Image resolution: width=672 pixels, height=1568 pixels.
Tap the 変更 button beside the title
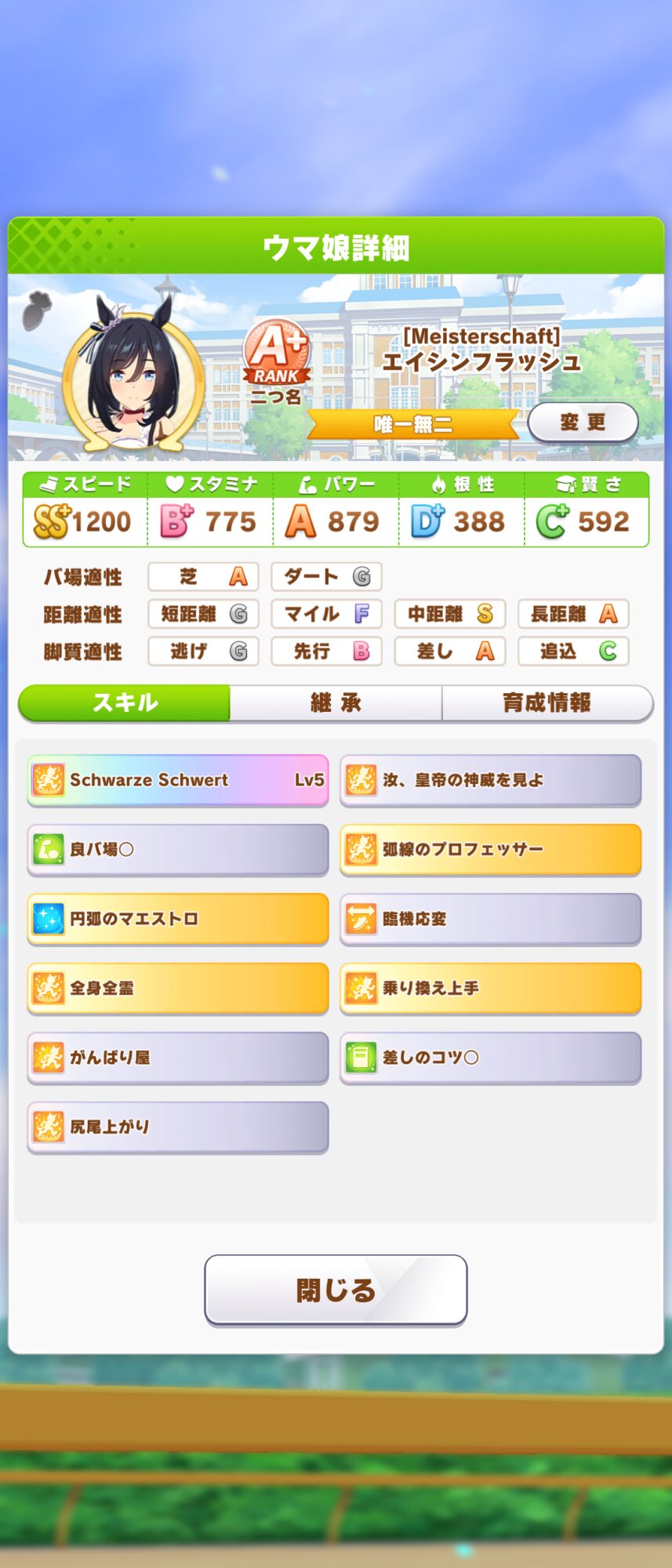[583, 423]
